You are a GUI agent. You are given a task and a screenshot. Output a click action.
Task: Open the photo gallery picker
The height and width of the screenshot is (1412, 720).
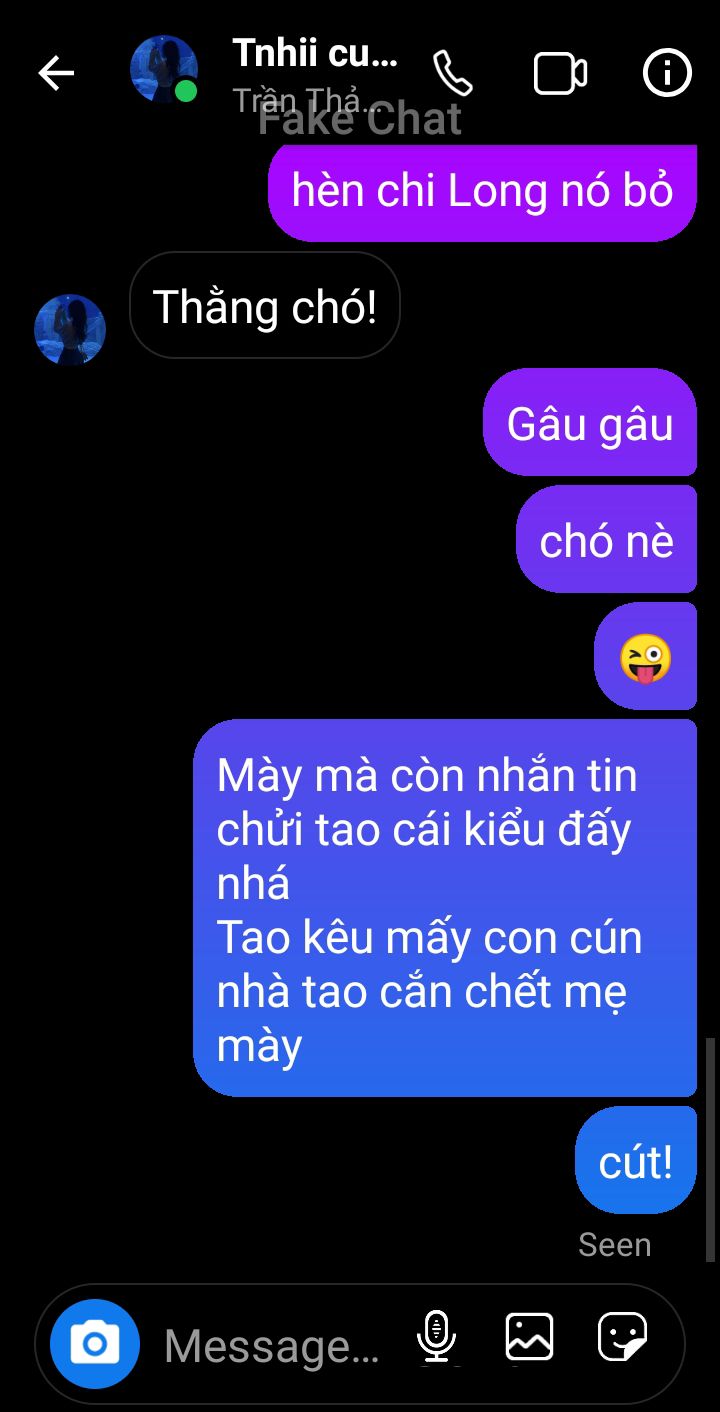[x=530, y=1336]
